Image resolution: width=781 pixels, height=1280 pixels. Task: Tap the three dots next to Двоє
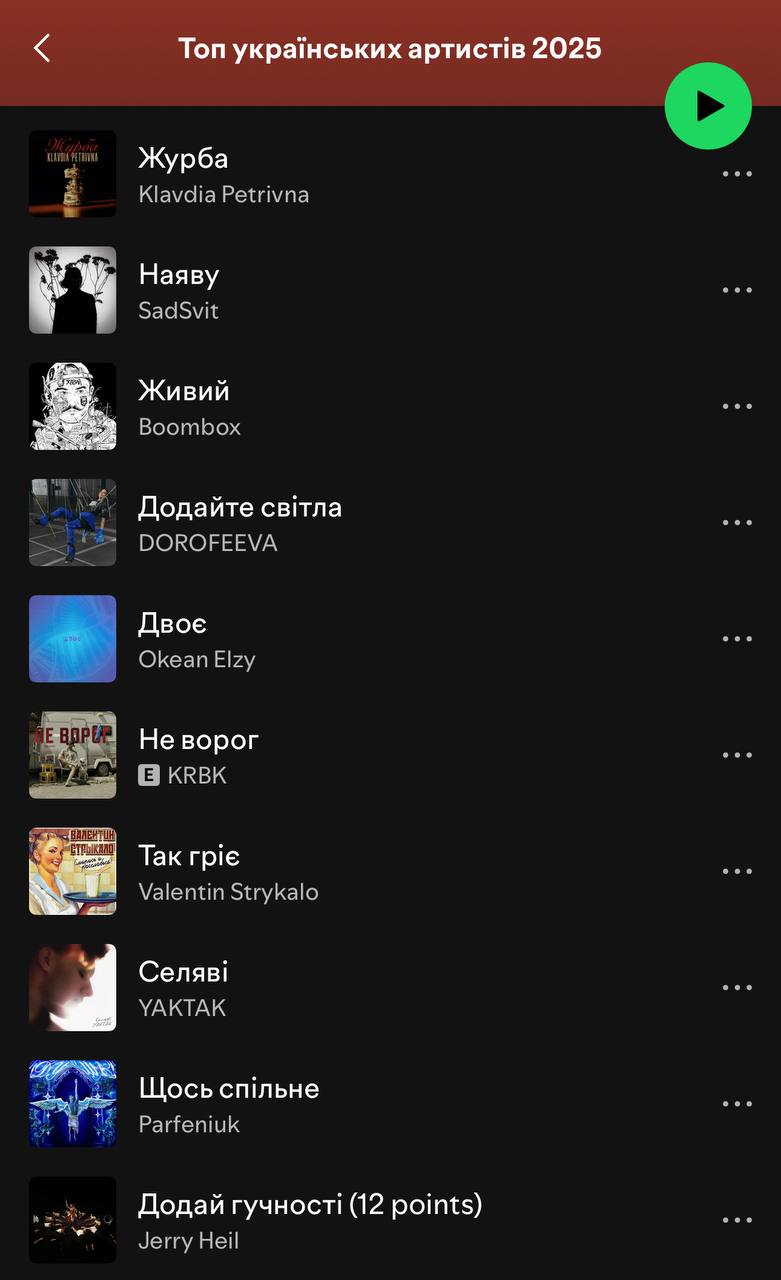(x=737, y=639)
